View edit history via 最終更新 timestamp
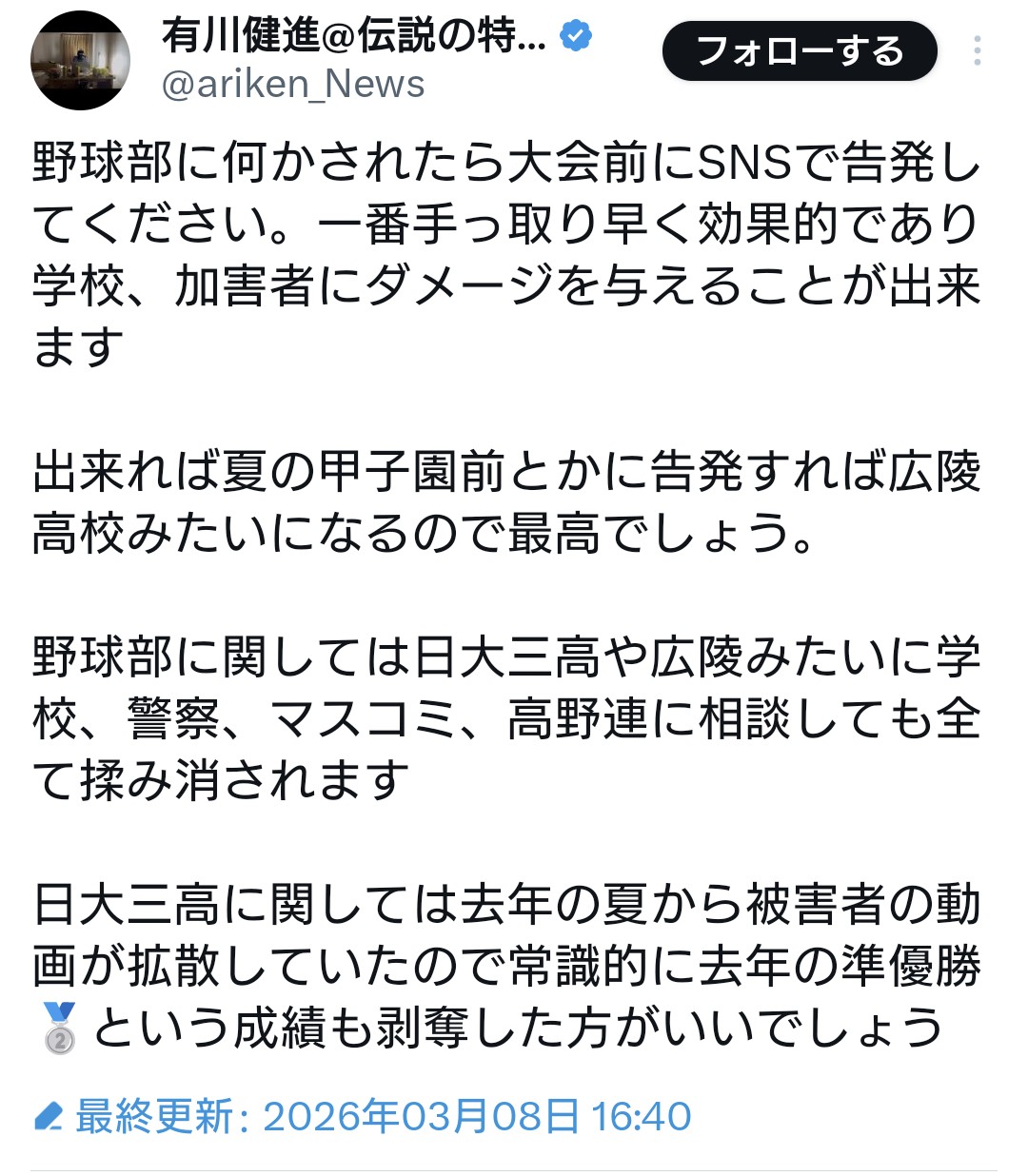 pyautogui.click(x=363, y=1116)
